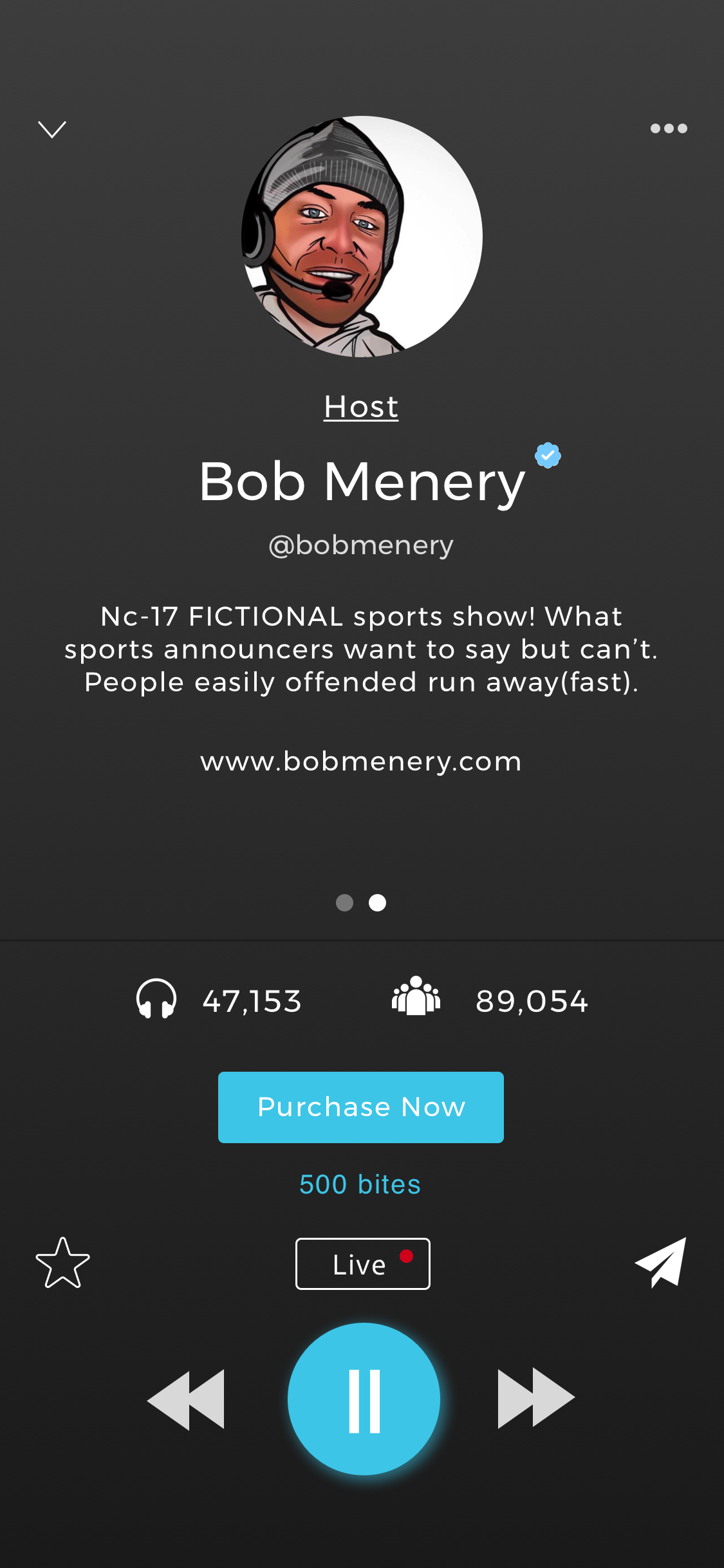Image resolution: width=724 pixels, height=1568 pixels.
Task: Tap the underlined Host link
Action: [x=361, y=407]
